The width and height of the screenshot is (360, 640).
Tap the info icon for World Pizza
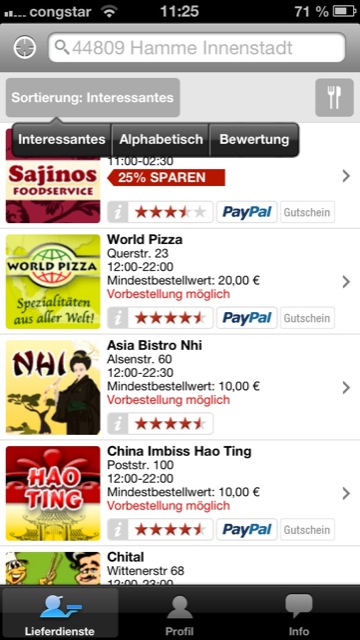[118, 318]
